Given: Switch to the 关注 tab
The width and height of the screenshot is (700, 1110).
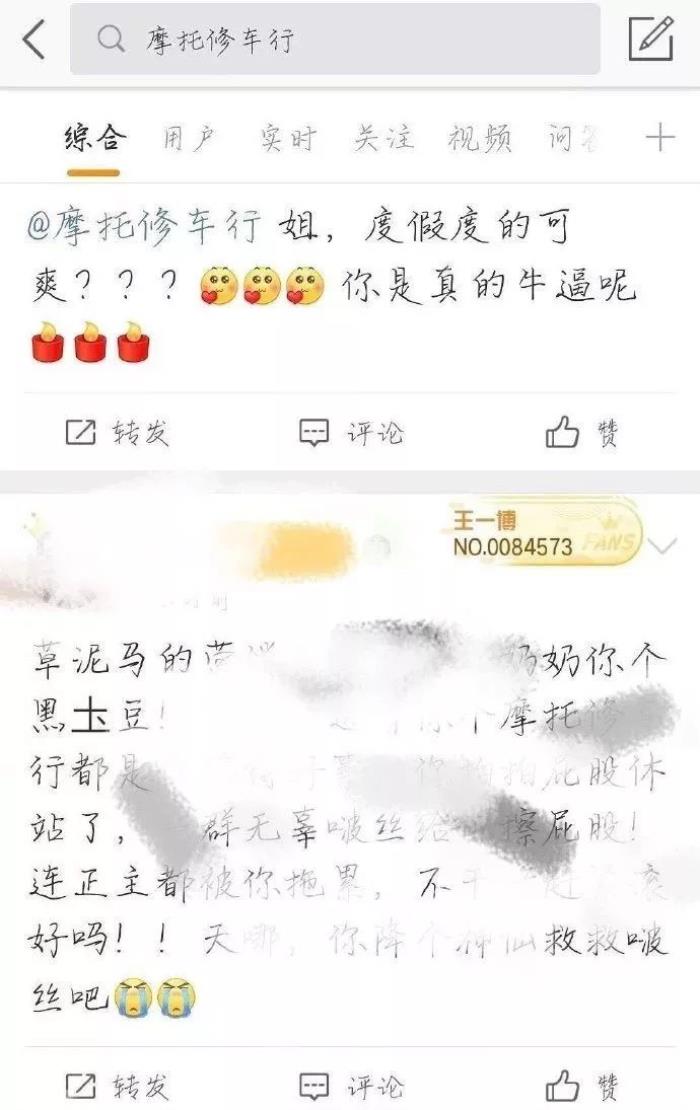Looking at the screenshot, I should pos(383,138).
